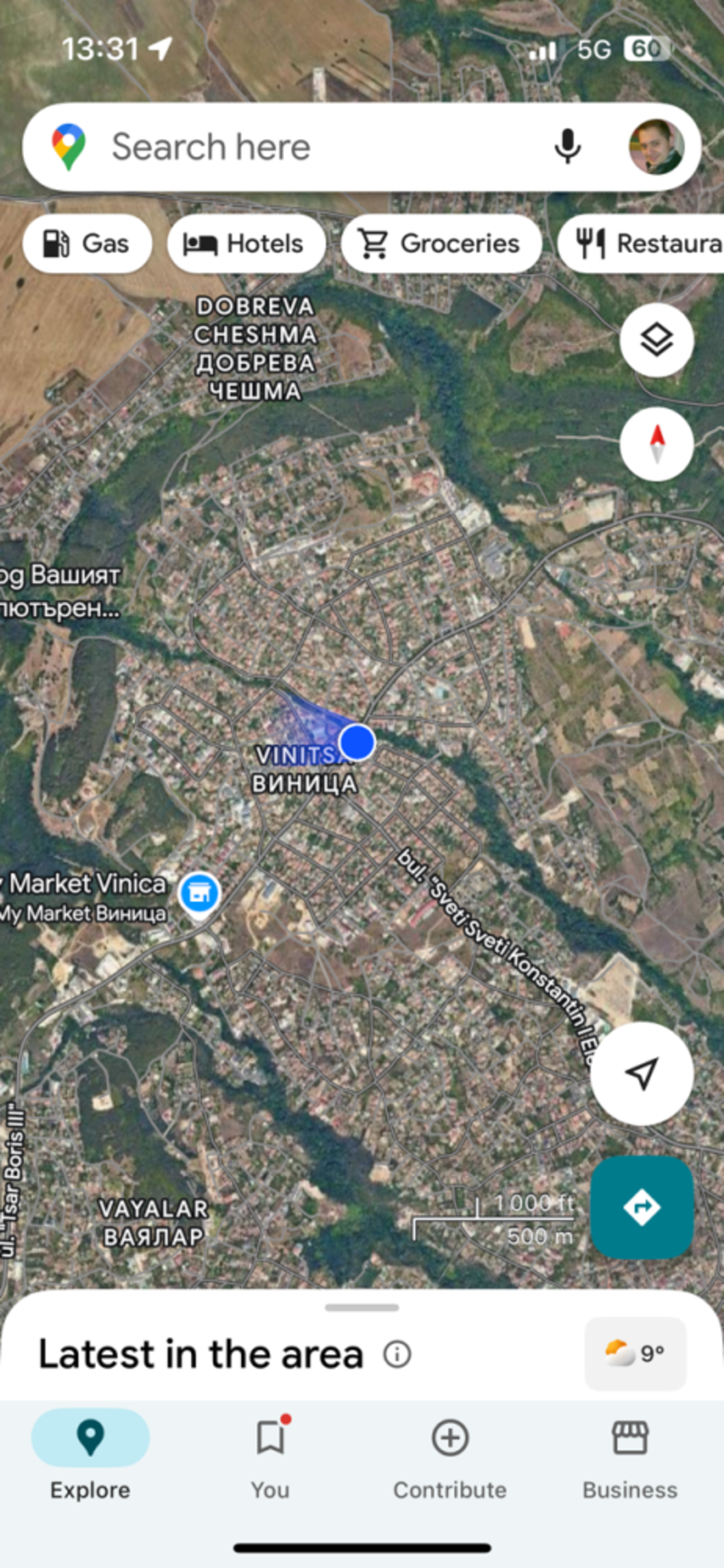
Task: Recenter the map on my location
Action: click(x=642, y=1074)
